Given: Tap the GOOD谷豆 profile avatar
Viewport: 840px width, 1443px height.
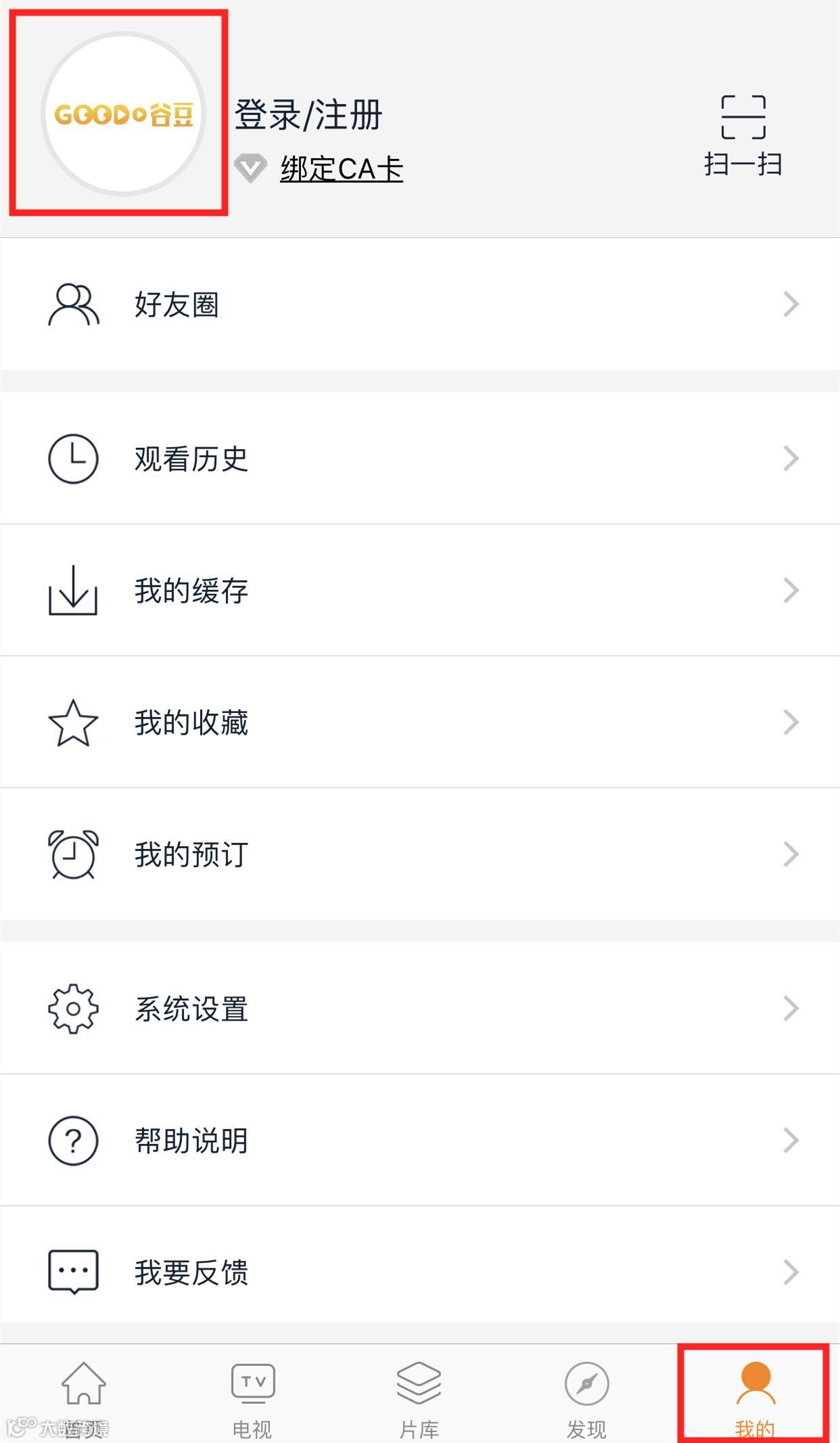Looking at the screenshot, I should coord(123,114).
